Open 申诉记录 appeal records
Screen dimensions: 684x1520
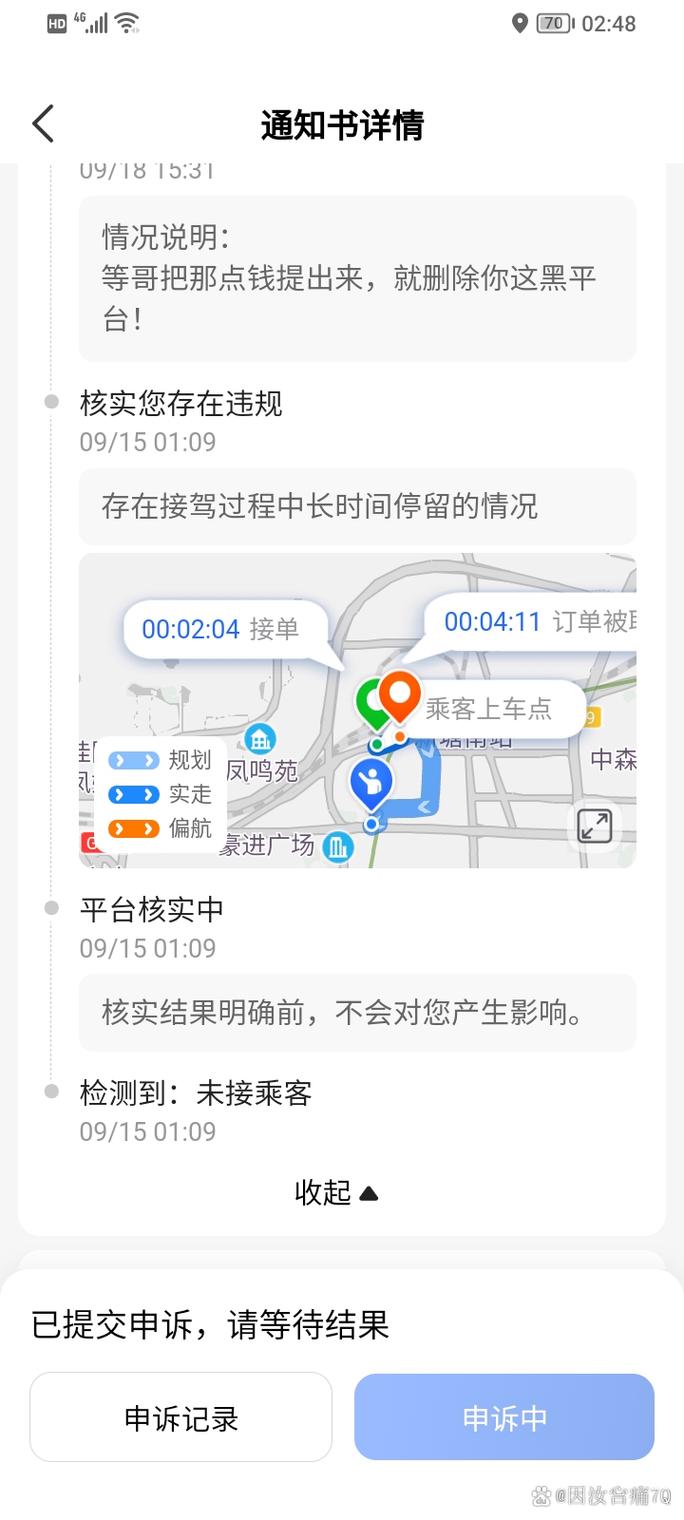pyautogui.click(x=181, y=1417)
